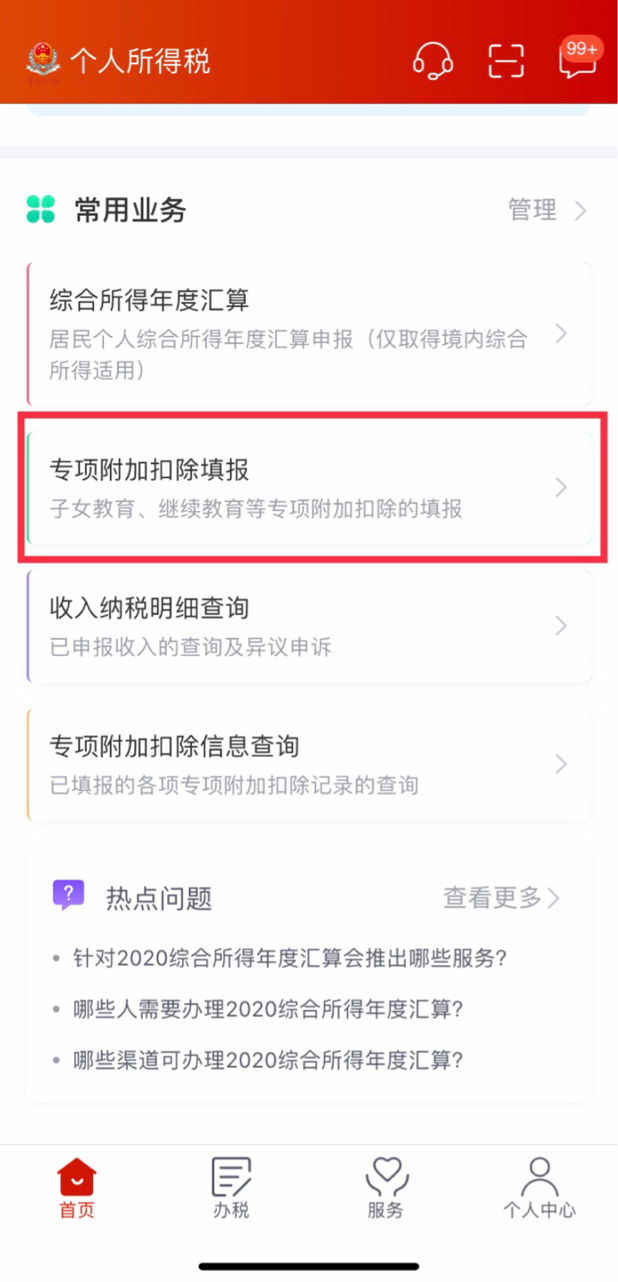This screenshot has height=1282, width=618.
Task: Open 专项附加扣除信息查询
Action: [x=309, y=764]
